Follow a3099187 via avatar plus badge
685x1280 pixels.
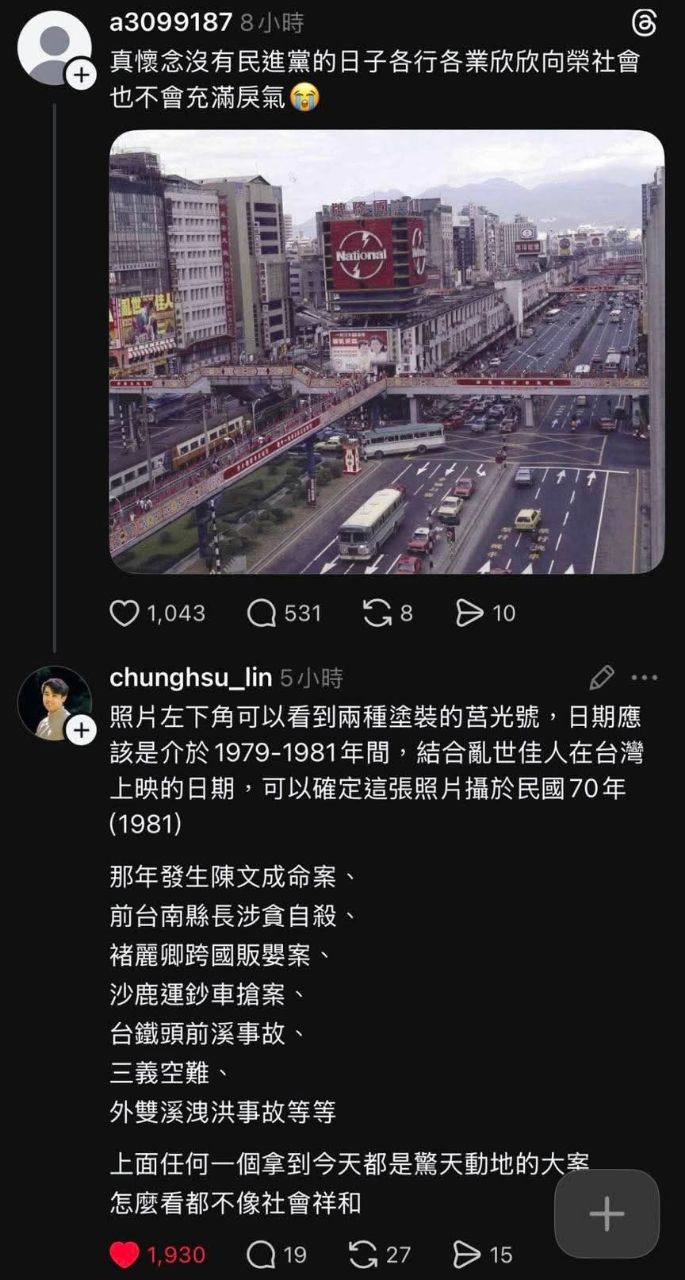(80, 75)
